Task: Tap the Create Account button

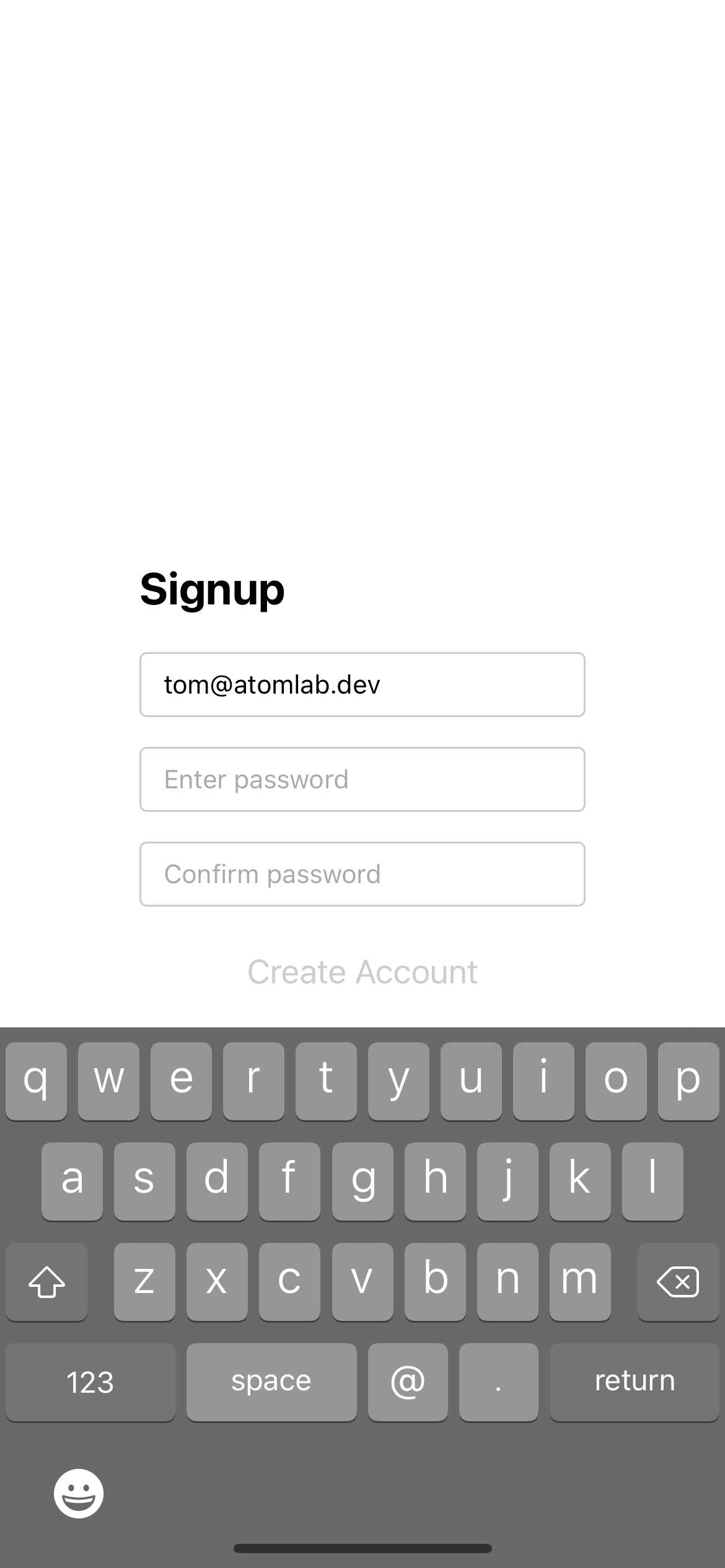Action: (x=362, y=972)
